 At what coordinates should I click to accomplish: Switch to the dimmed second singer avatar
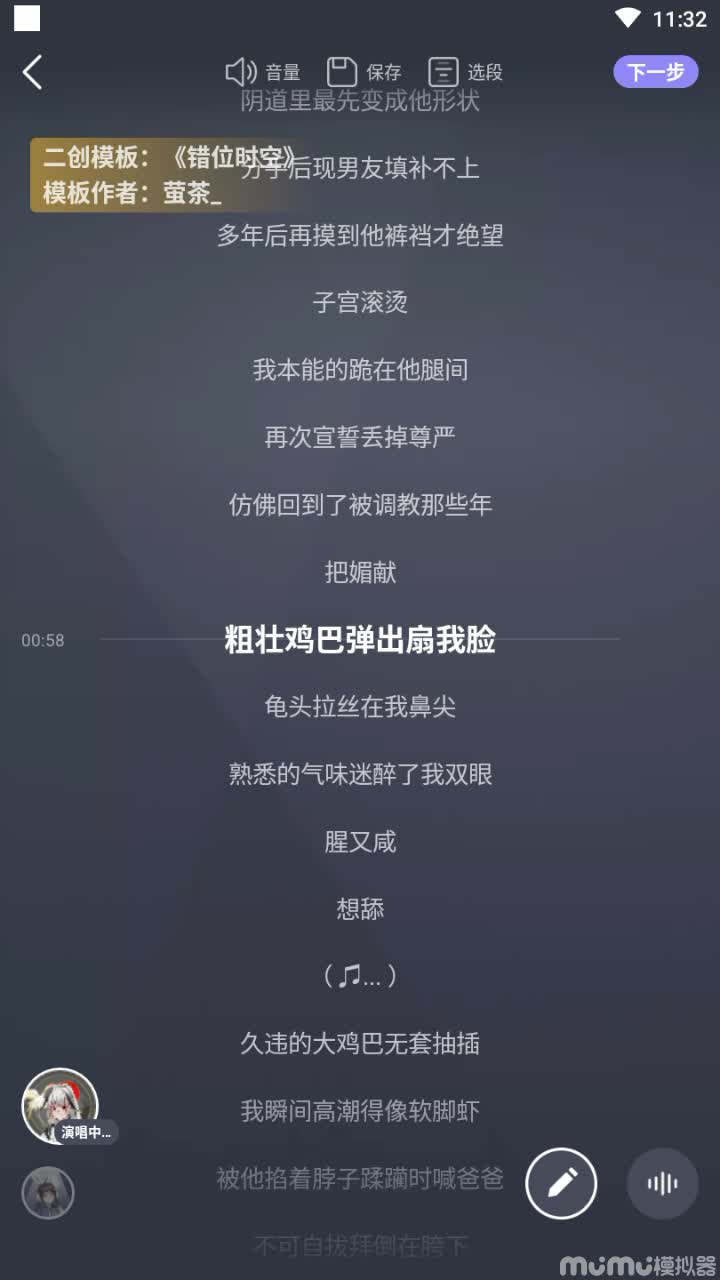48,1192
